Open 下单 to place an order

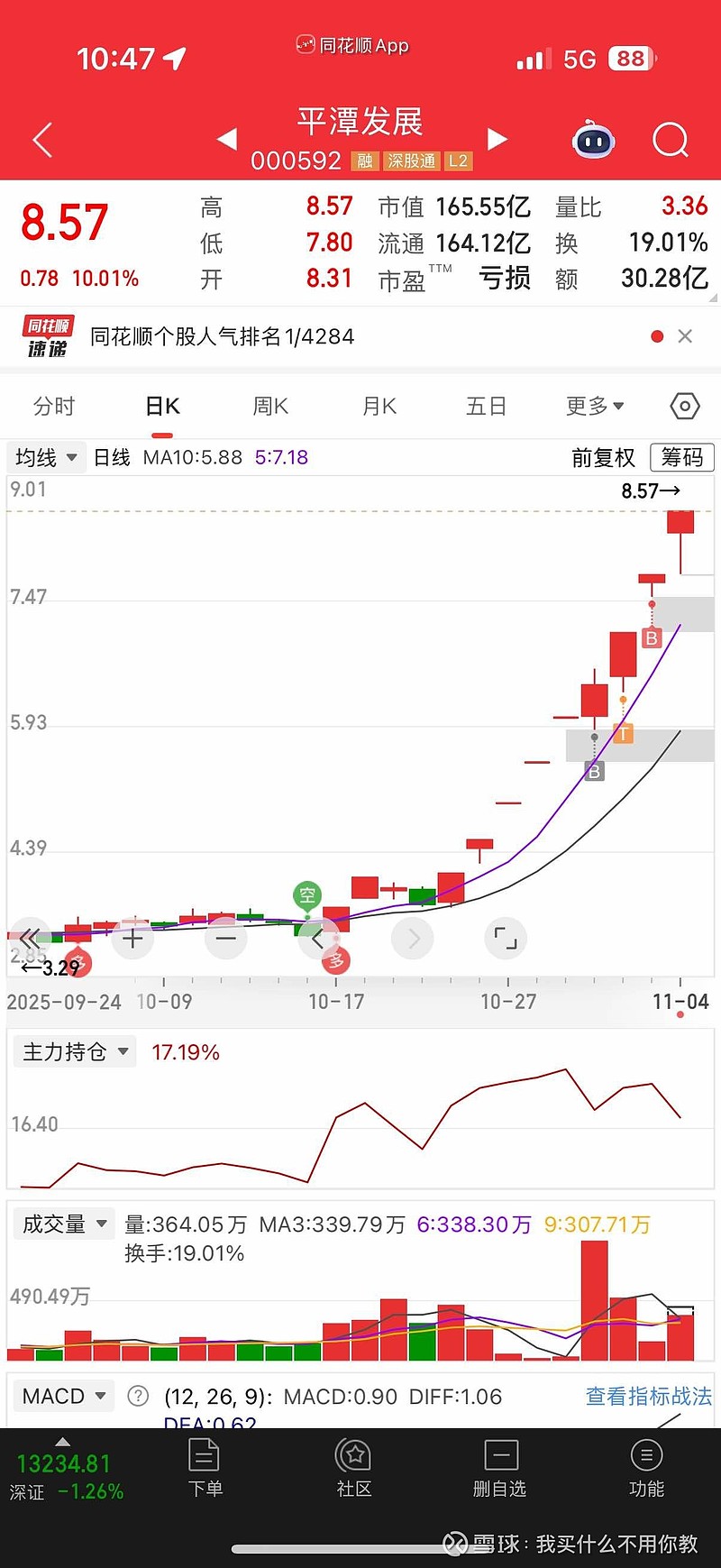pyautogui.click(x=205, y=1468)
